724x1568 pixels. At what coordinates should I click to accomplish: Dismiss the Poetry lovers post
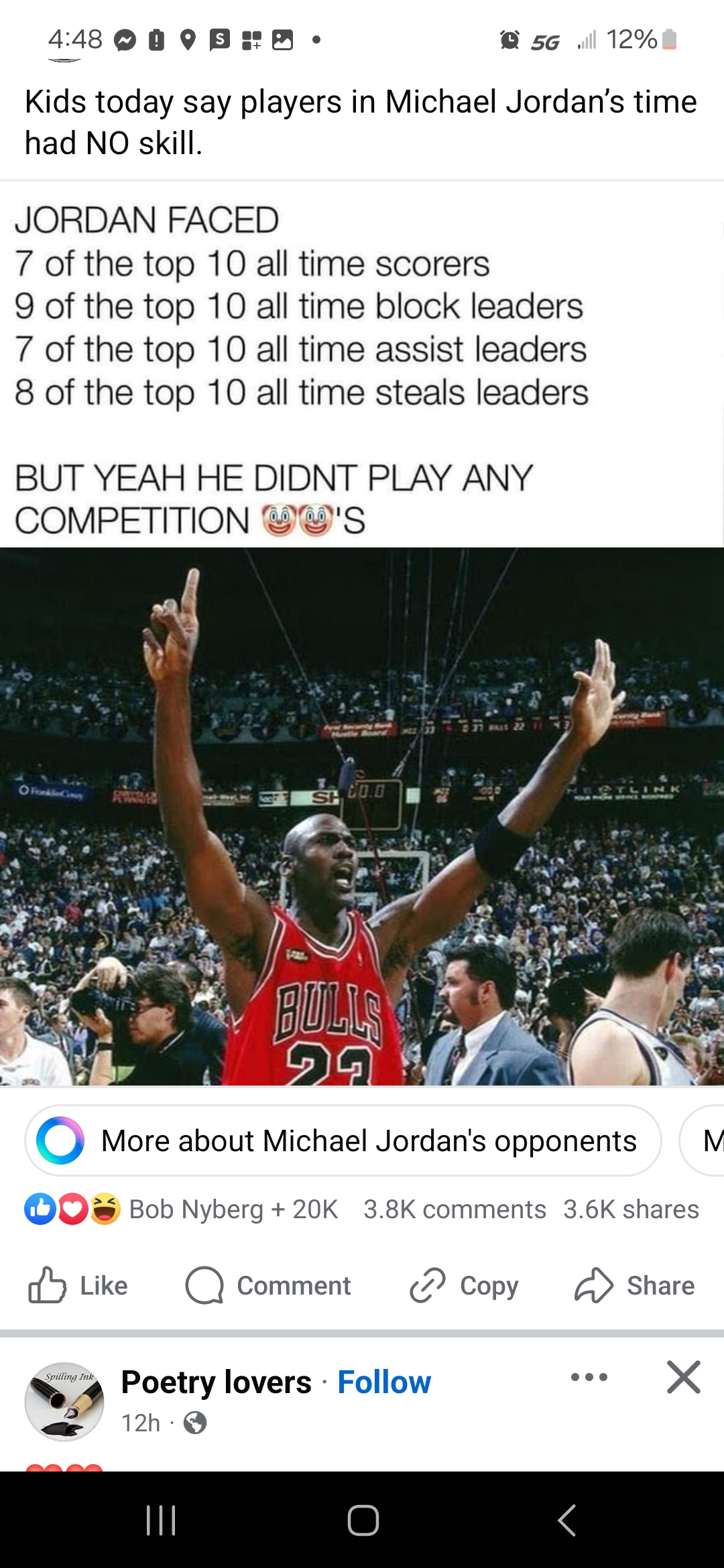tap(683, 1378)
